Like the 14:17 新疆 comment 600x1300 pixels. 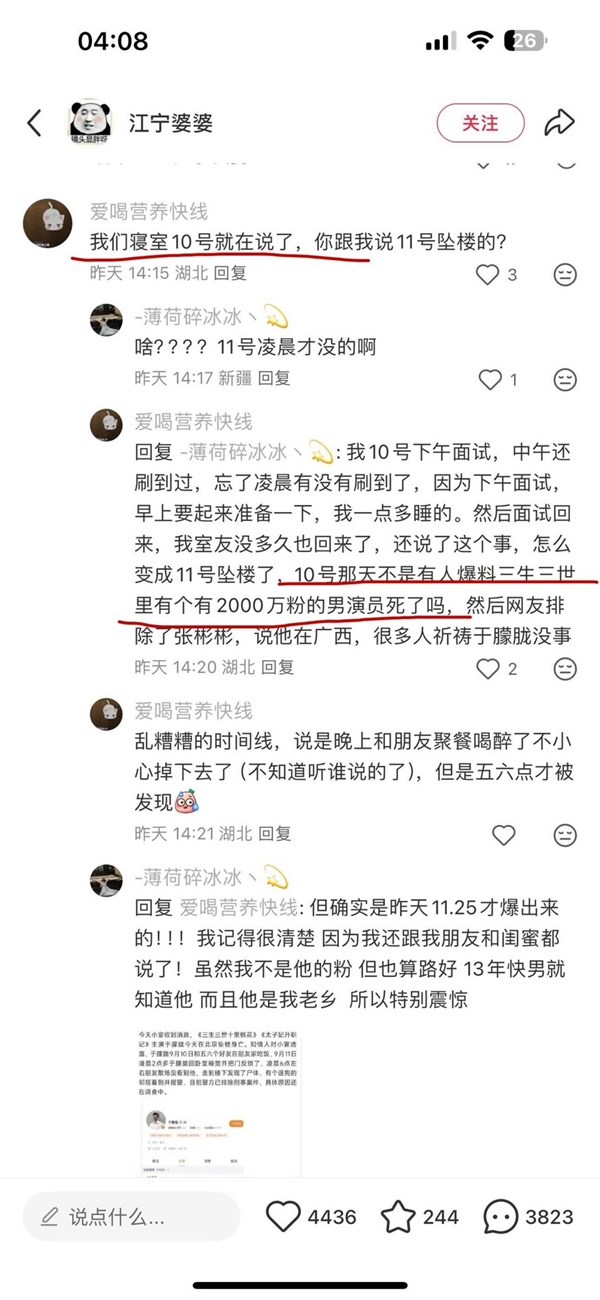click(x=490, y=379)
